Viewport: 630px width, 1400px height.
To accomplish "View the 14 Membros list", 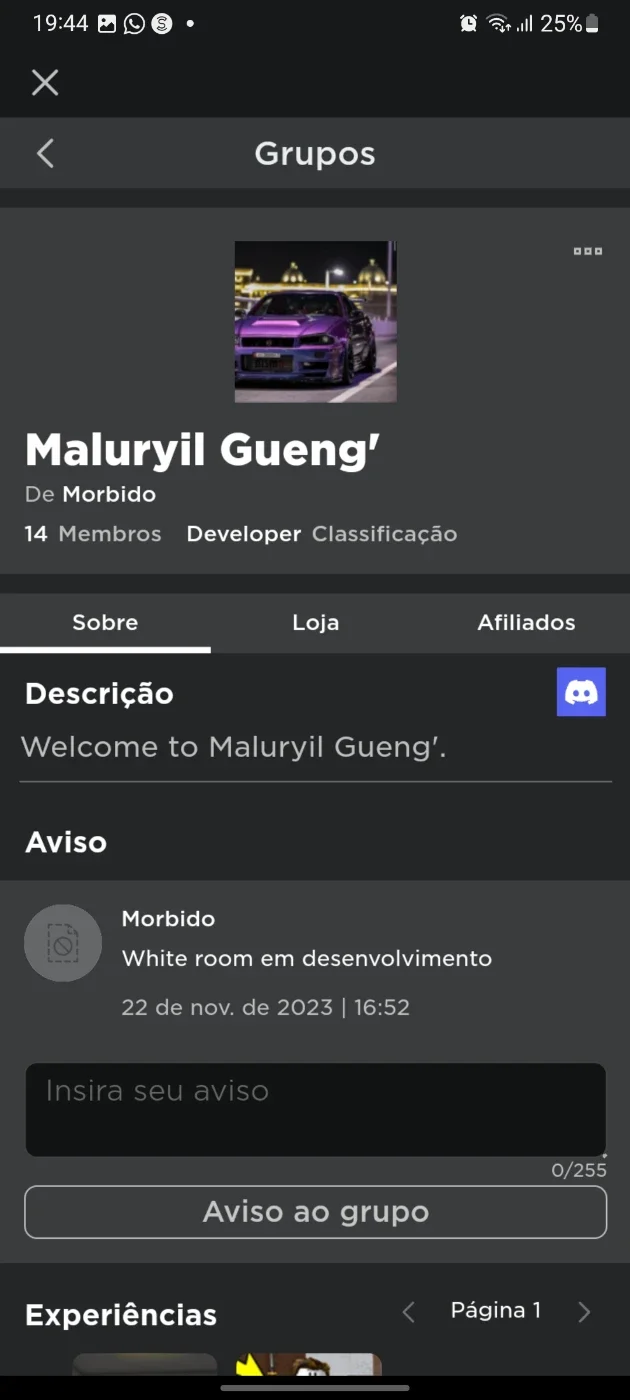I will point(93,534).
